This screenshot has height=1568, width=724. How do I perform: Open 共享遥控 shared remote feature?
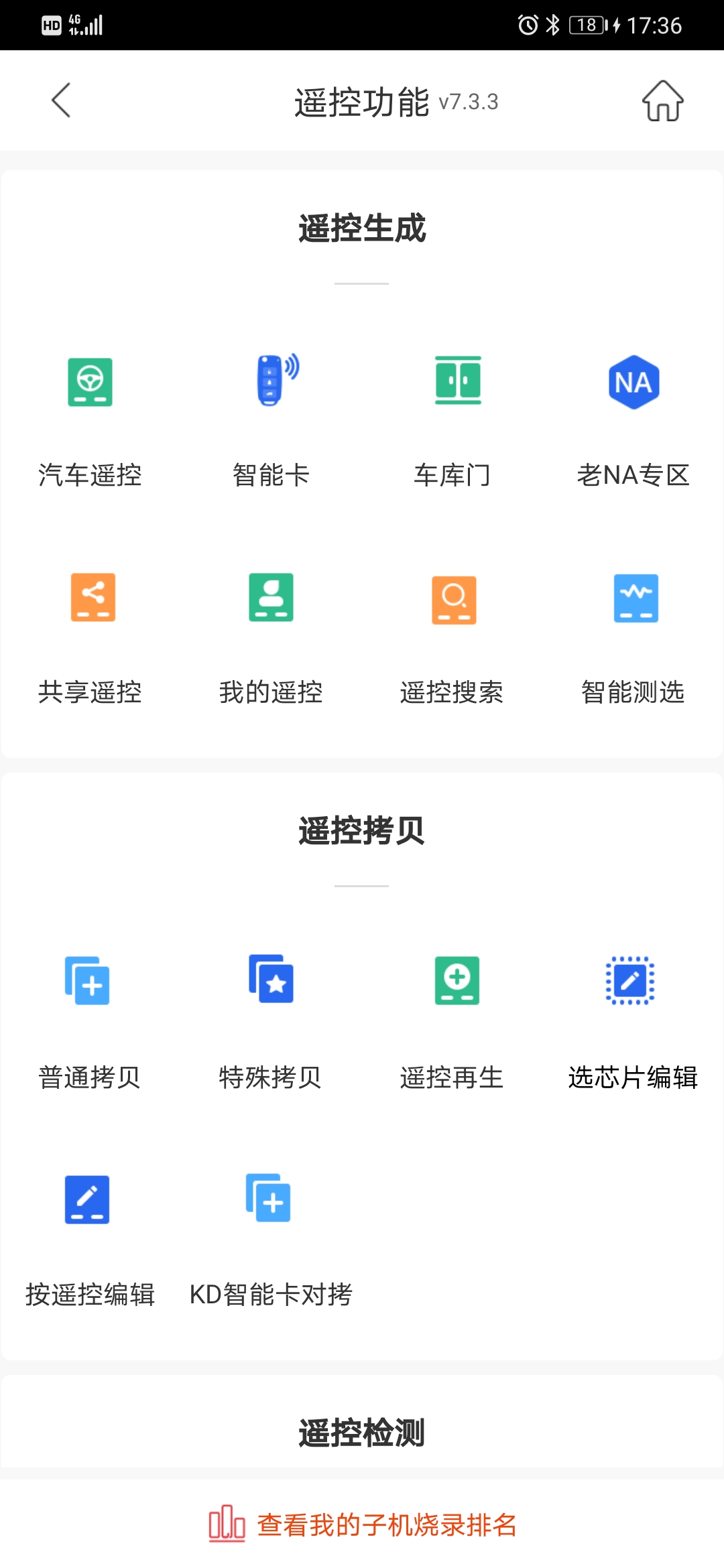[90, 637]
